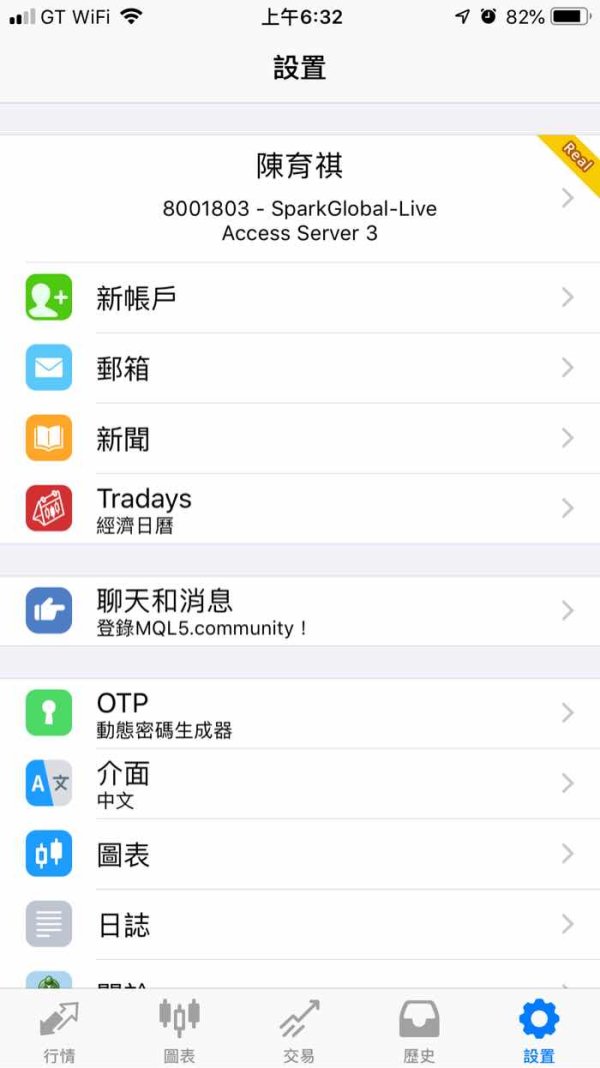The height and width of the screenshot is (1068, 600).
Task: Select the 設置 tab
Action: (539, 1029)
